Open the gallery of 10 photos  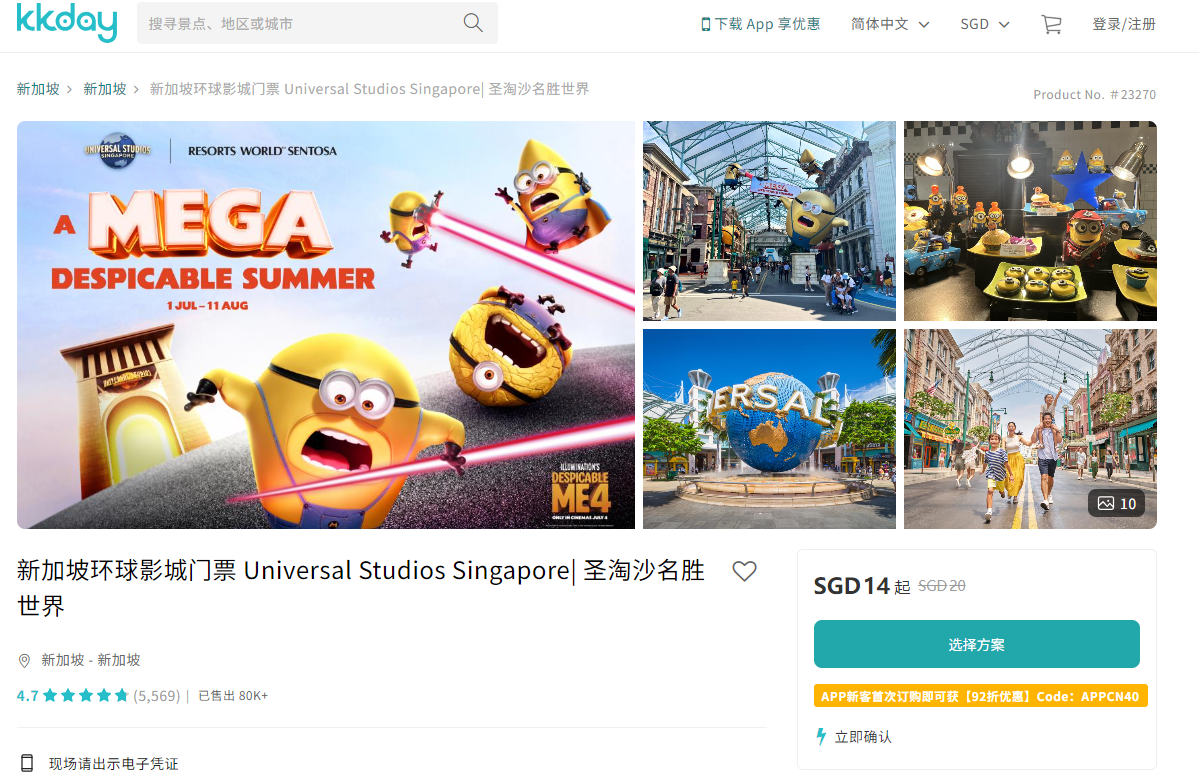point(1116,503)
